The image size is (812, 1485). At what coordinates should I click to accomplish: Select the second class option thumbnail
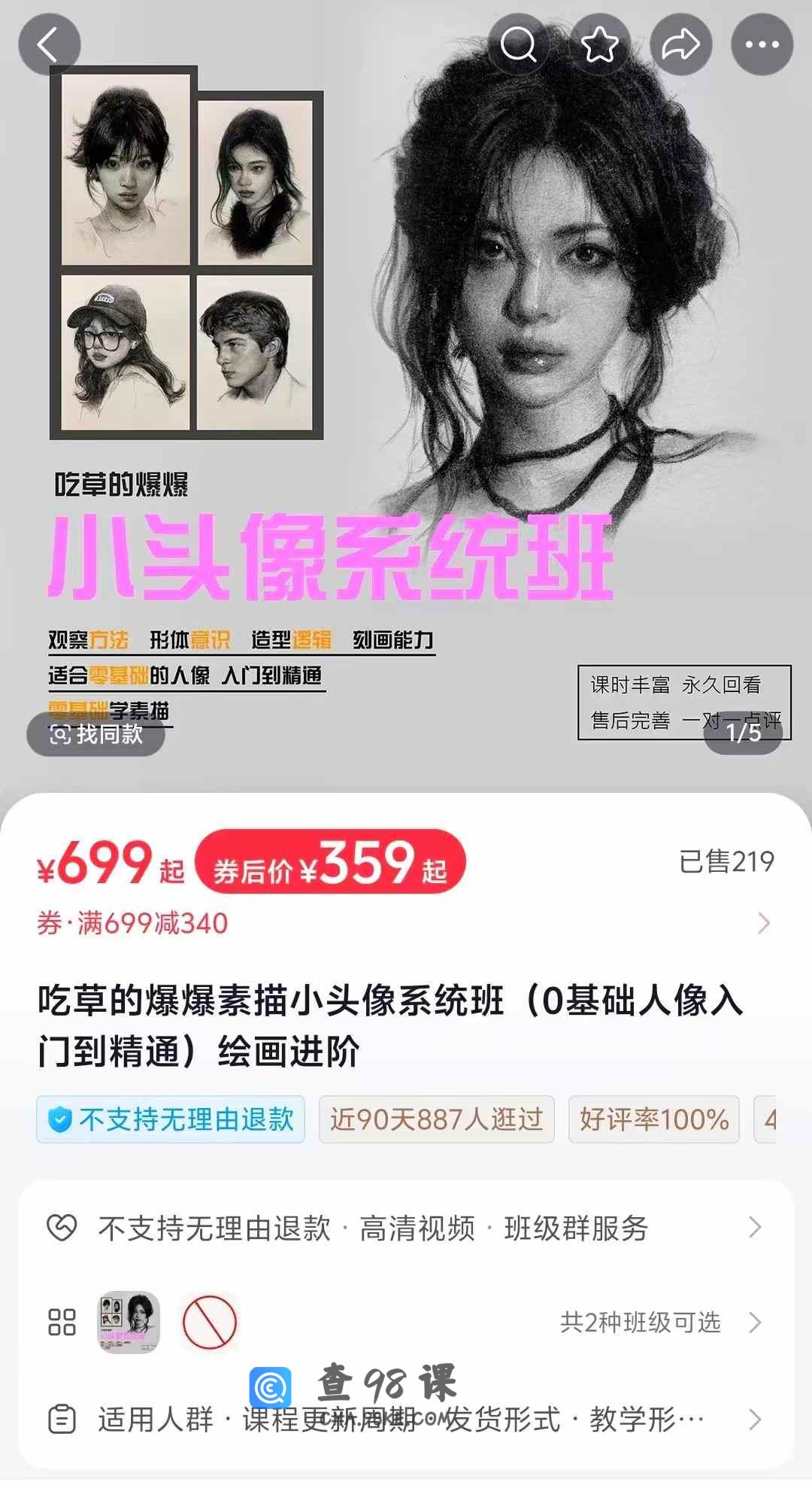(x=210, y=1322)
